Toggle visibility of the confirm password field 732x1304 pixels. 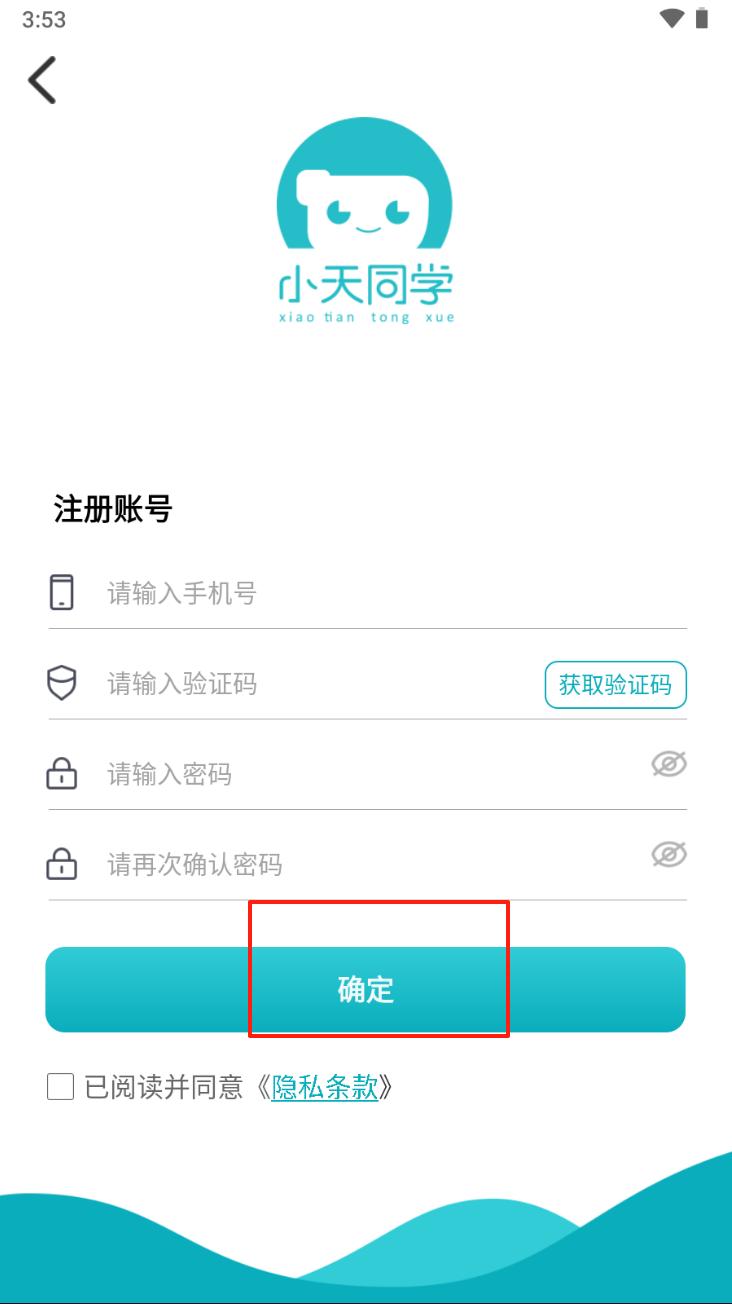669,855
